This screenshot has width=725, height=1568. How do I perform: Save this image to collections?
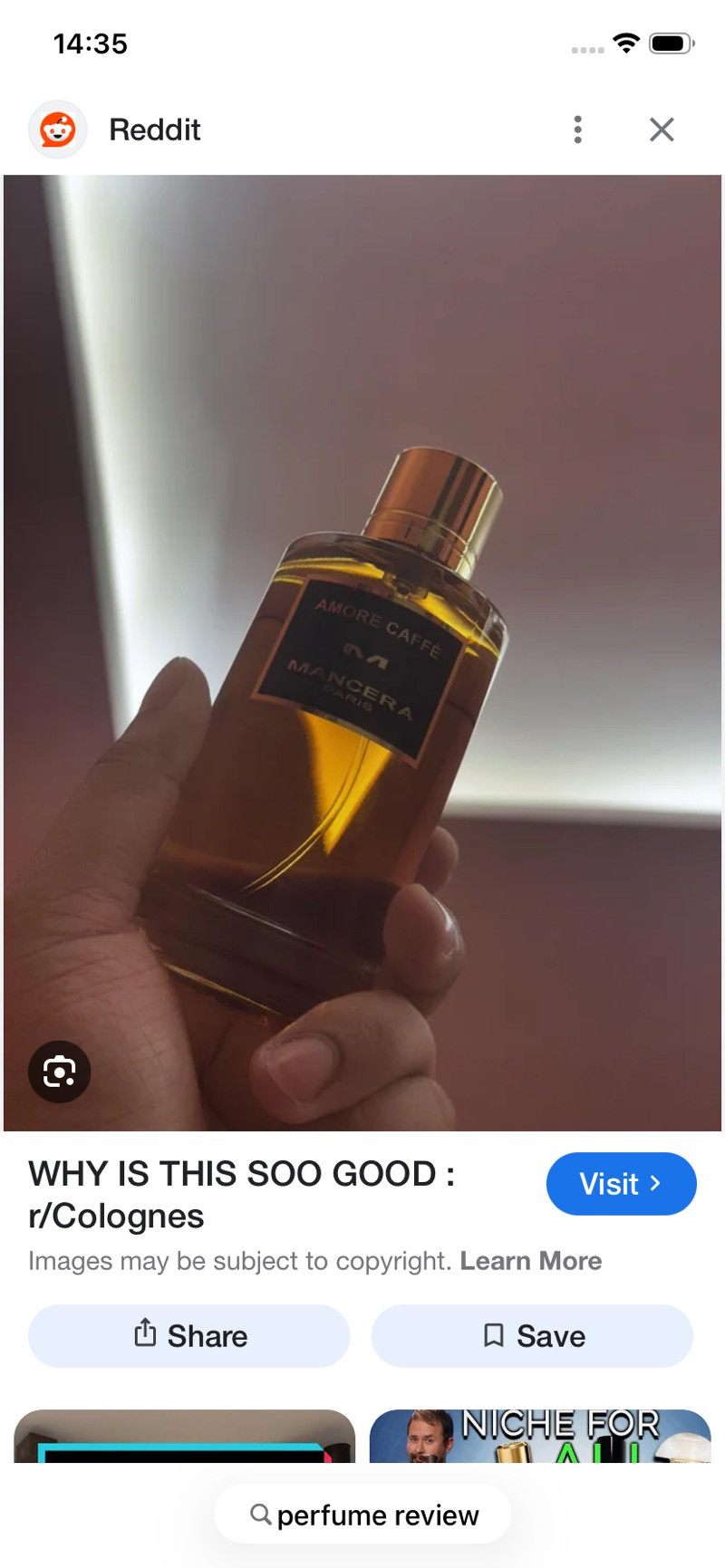tap(533, 1336)
